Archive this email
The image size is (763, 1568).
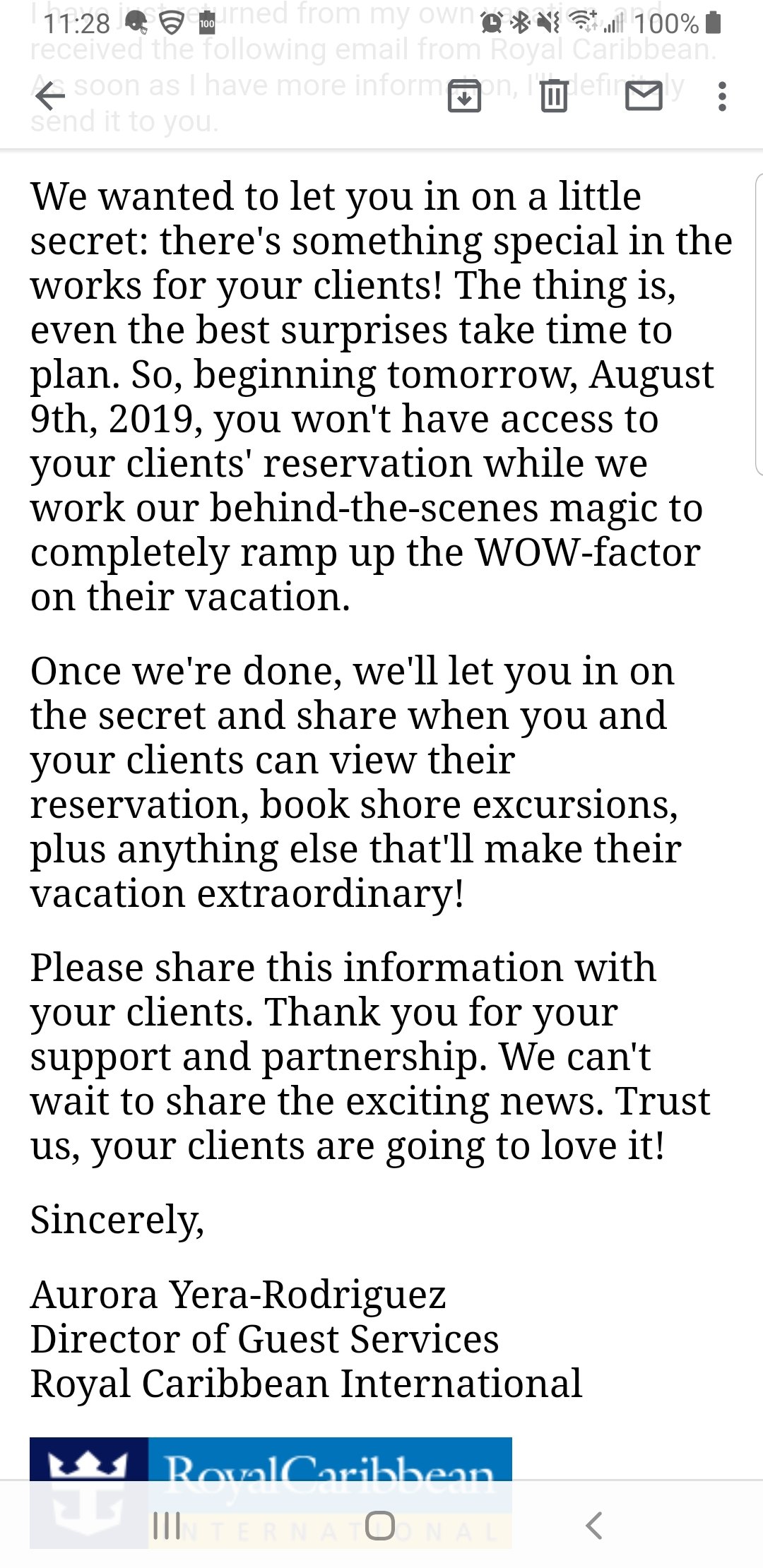(x=464, y=96)
